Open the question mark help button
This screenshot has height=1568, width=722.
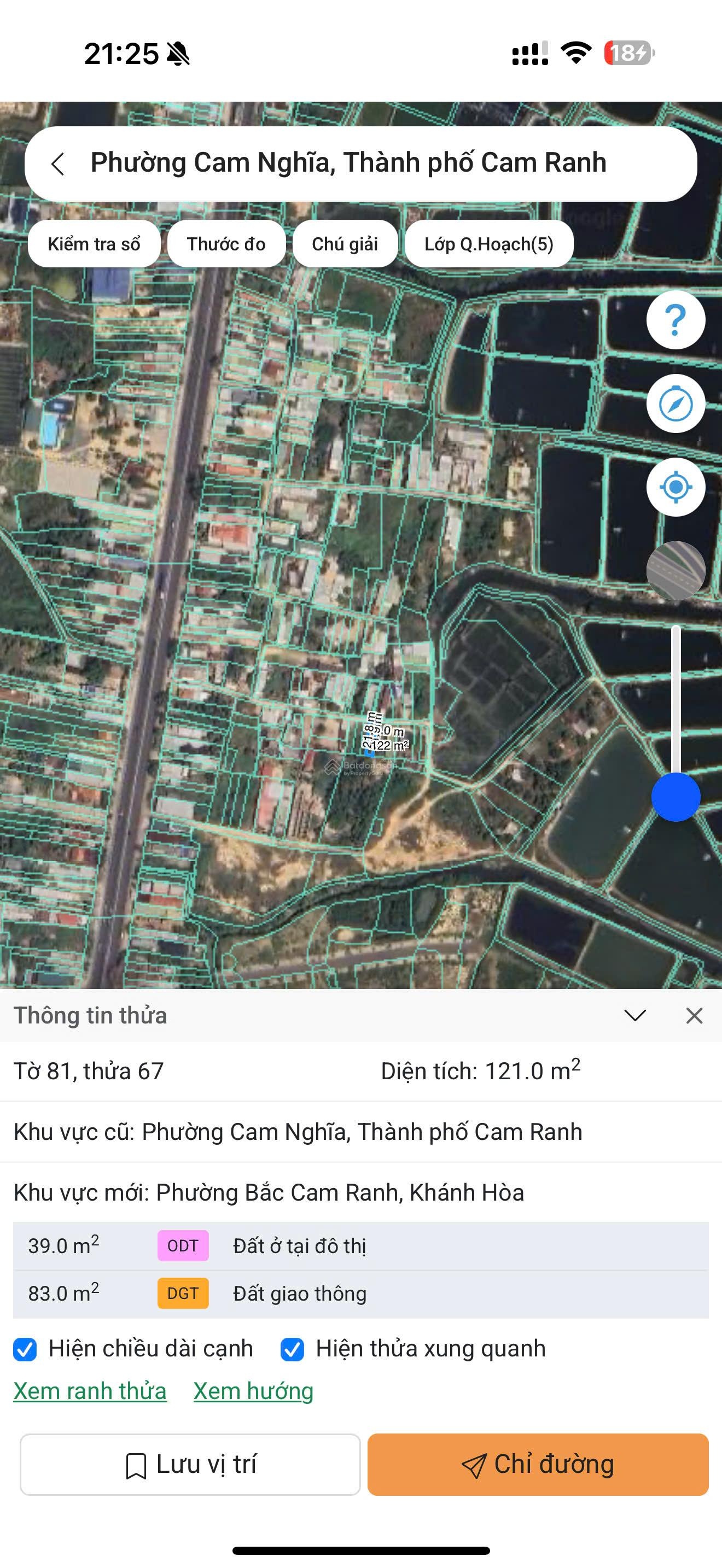pyautogui.click(x=675, y=320)
